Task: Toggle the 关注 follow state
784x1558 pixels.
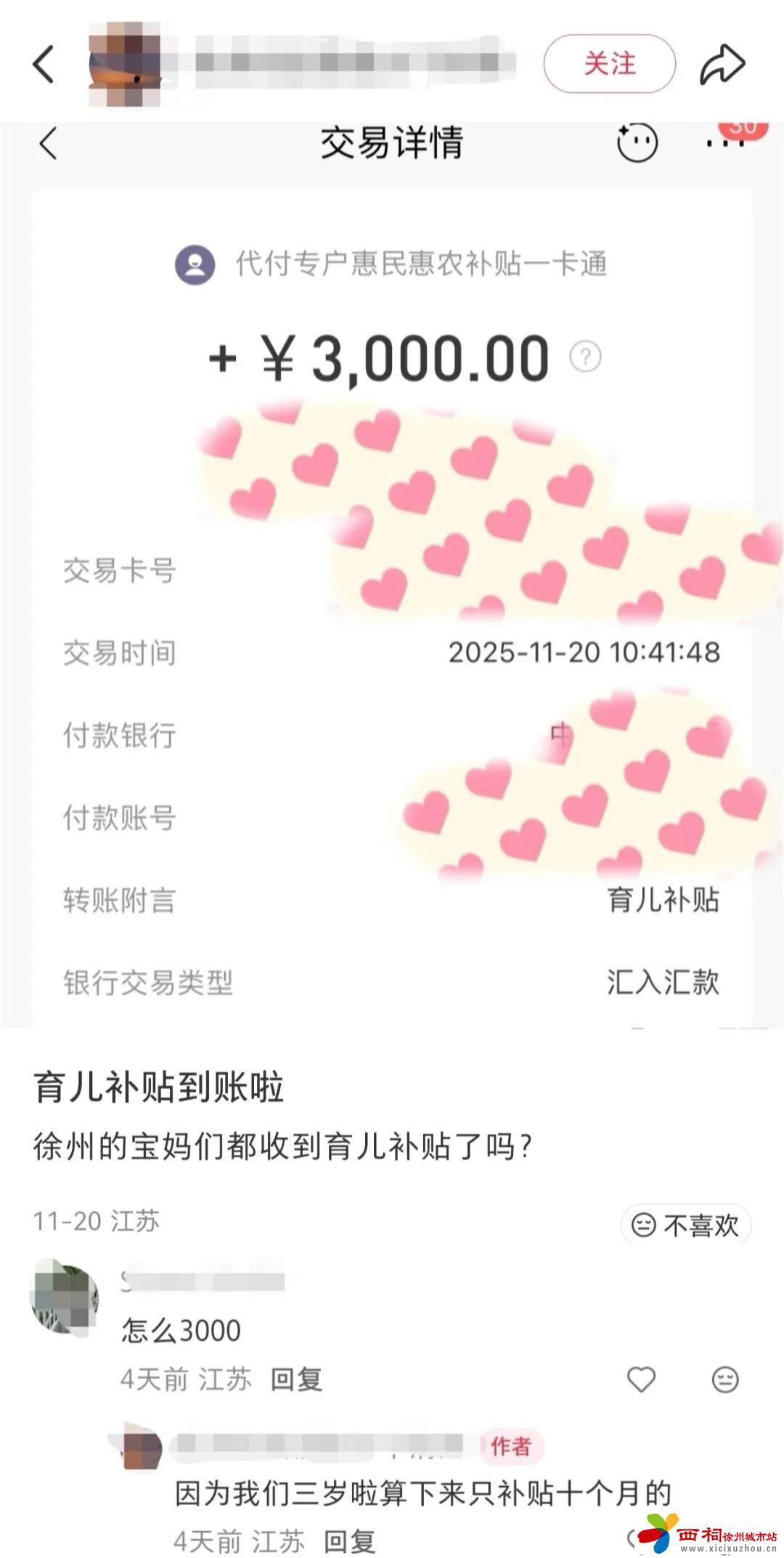Action: pos(610,64)
